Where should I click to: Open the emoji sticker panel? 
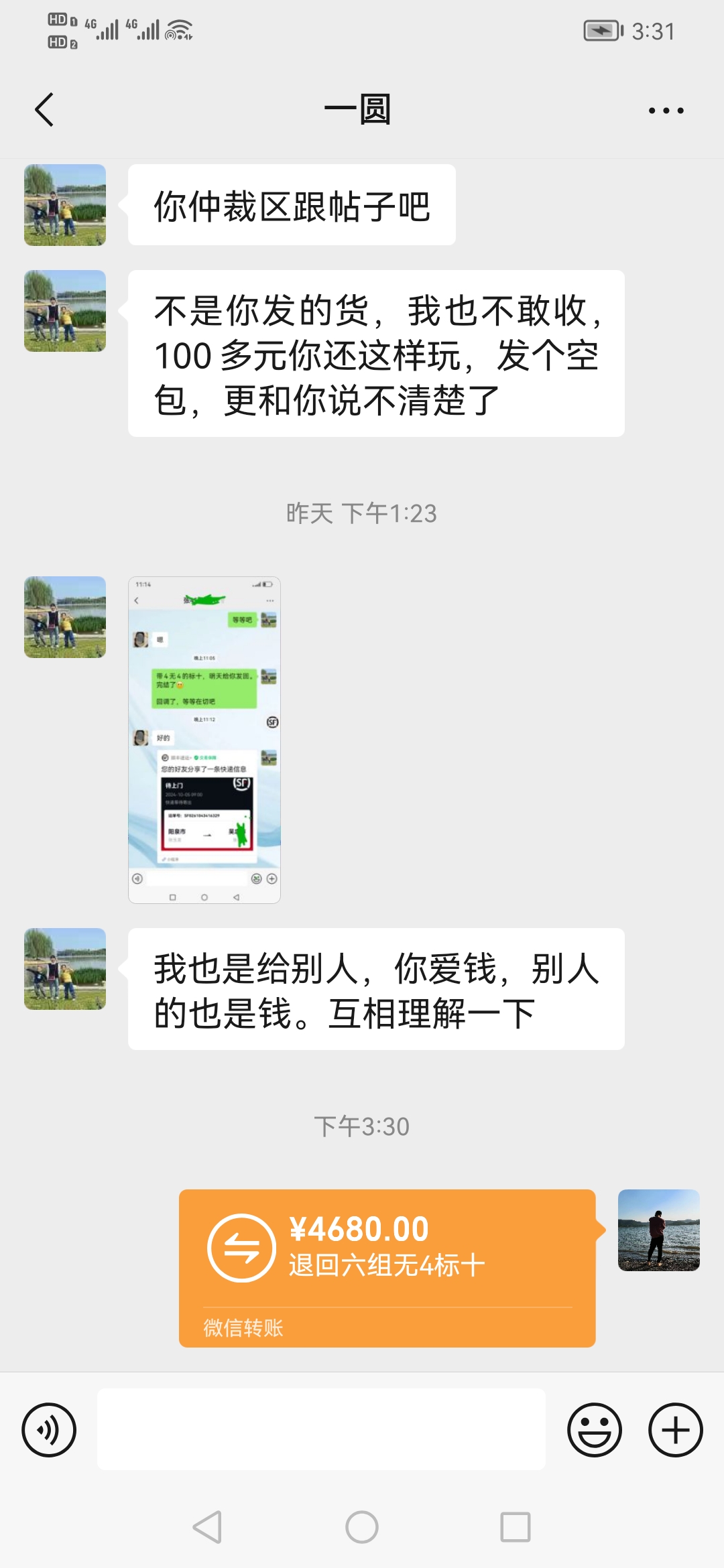595,1429
